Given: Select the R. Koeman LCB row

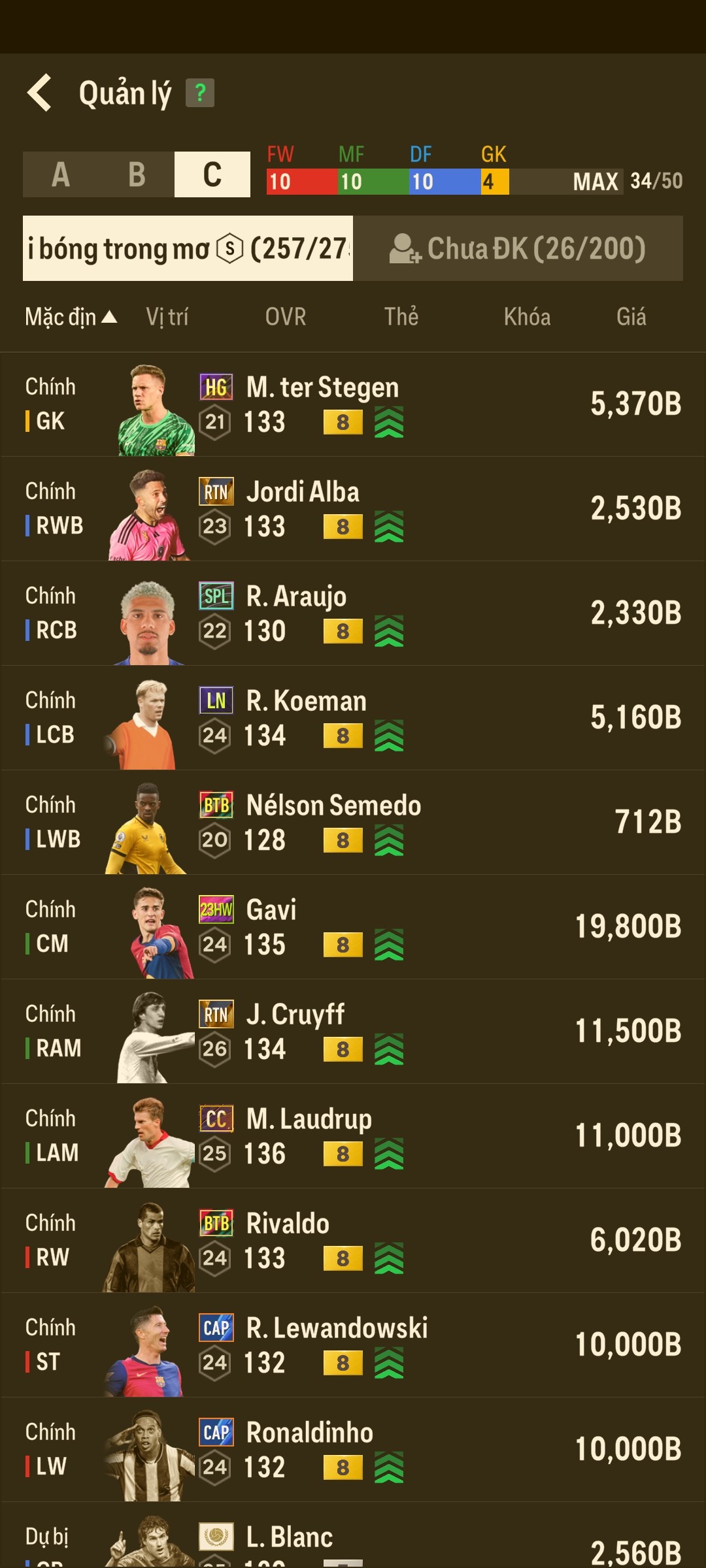Looking at the screenshot, I should tap(353, 718).
